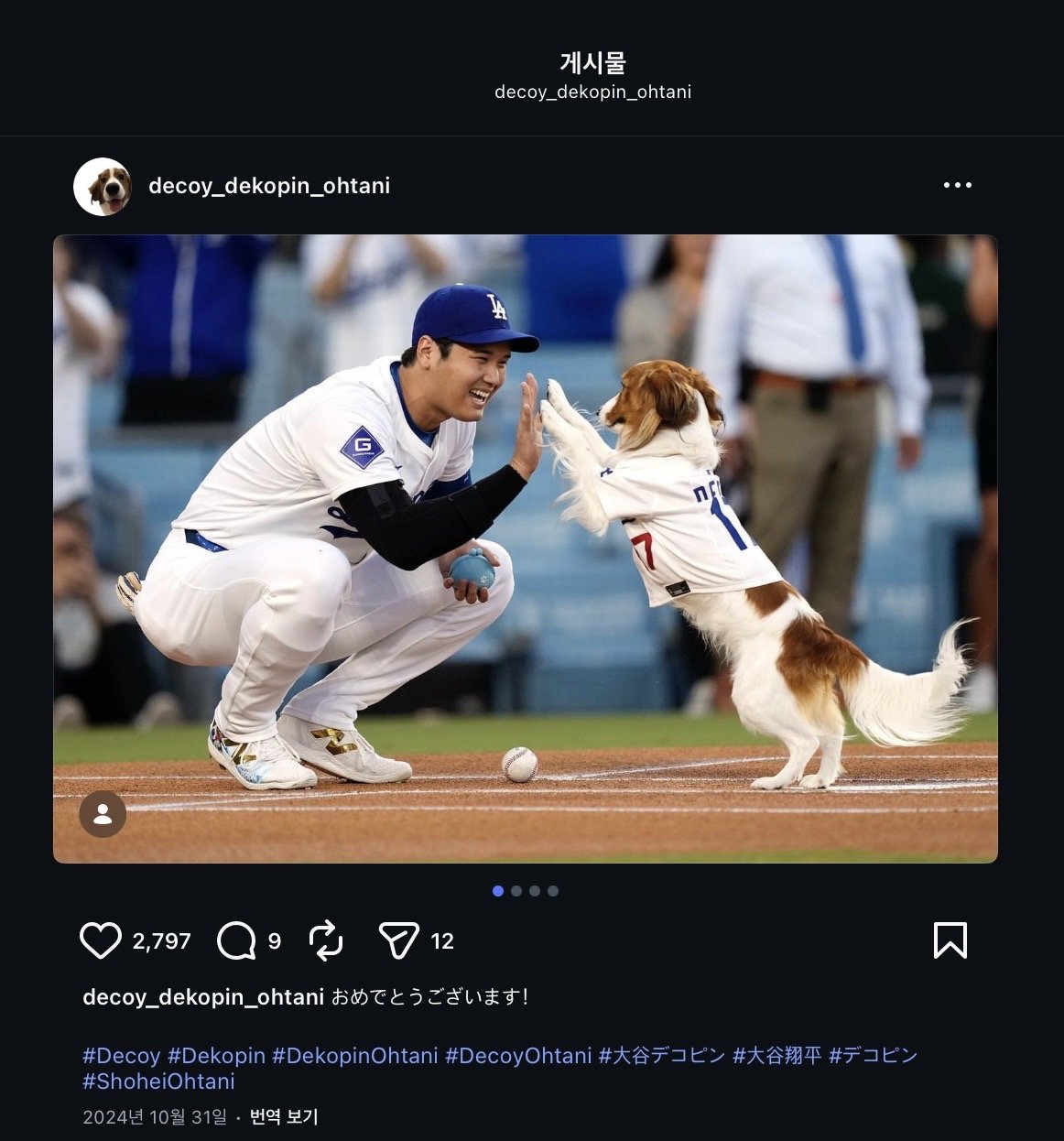The height and width of the screenshot is (1141, 1064).
Task: Like the post with the heart icon
Action: tap(100, 940)
